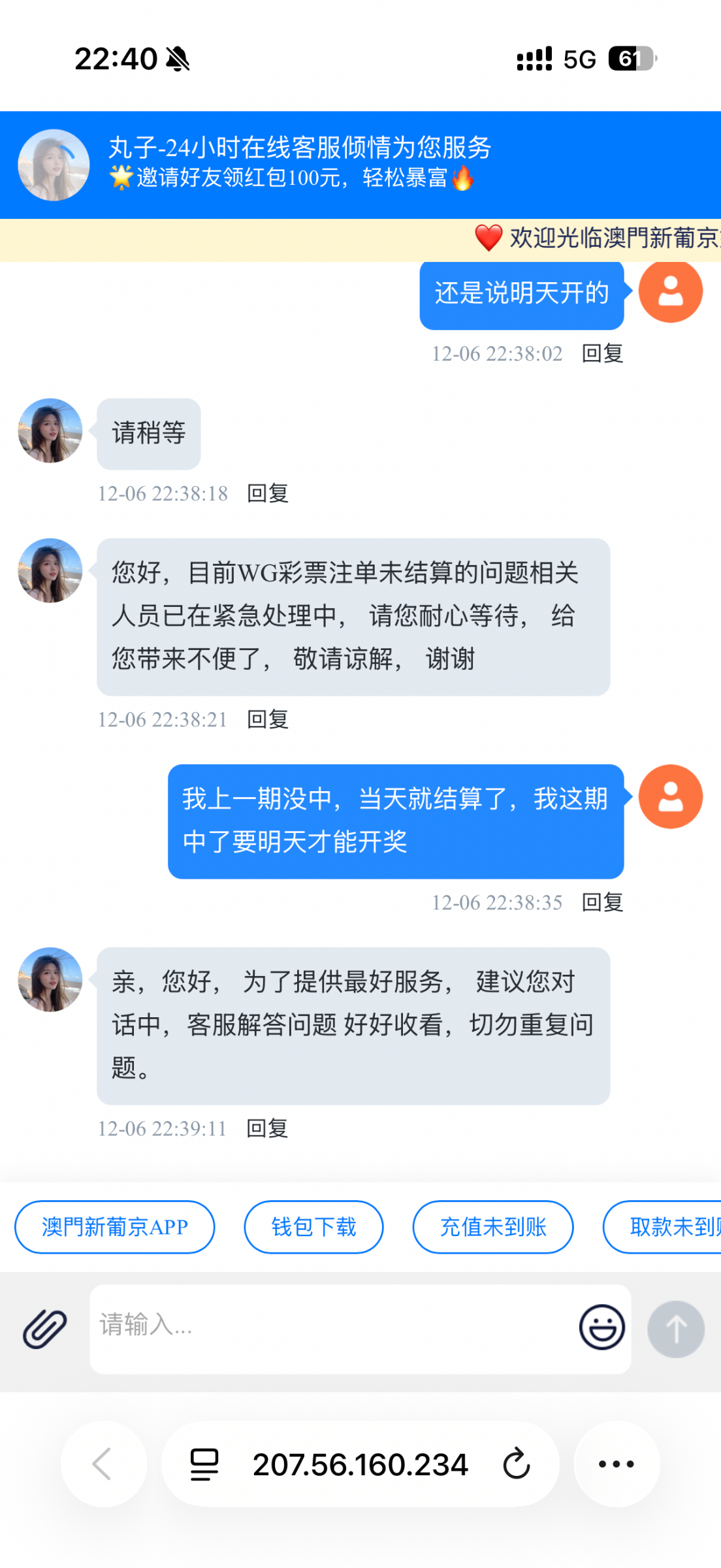Select the 充值未到账 chip
Viewport: 721px width, 1568px height.
coord(493,1227)
